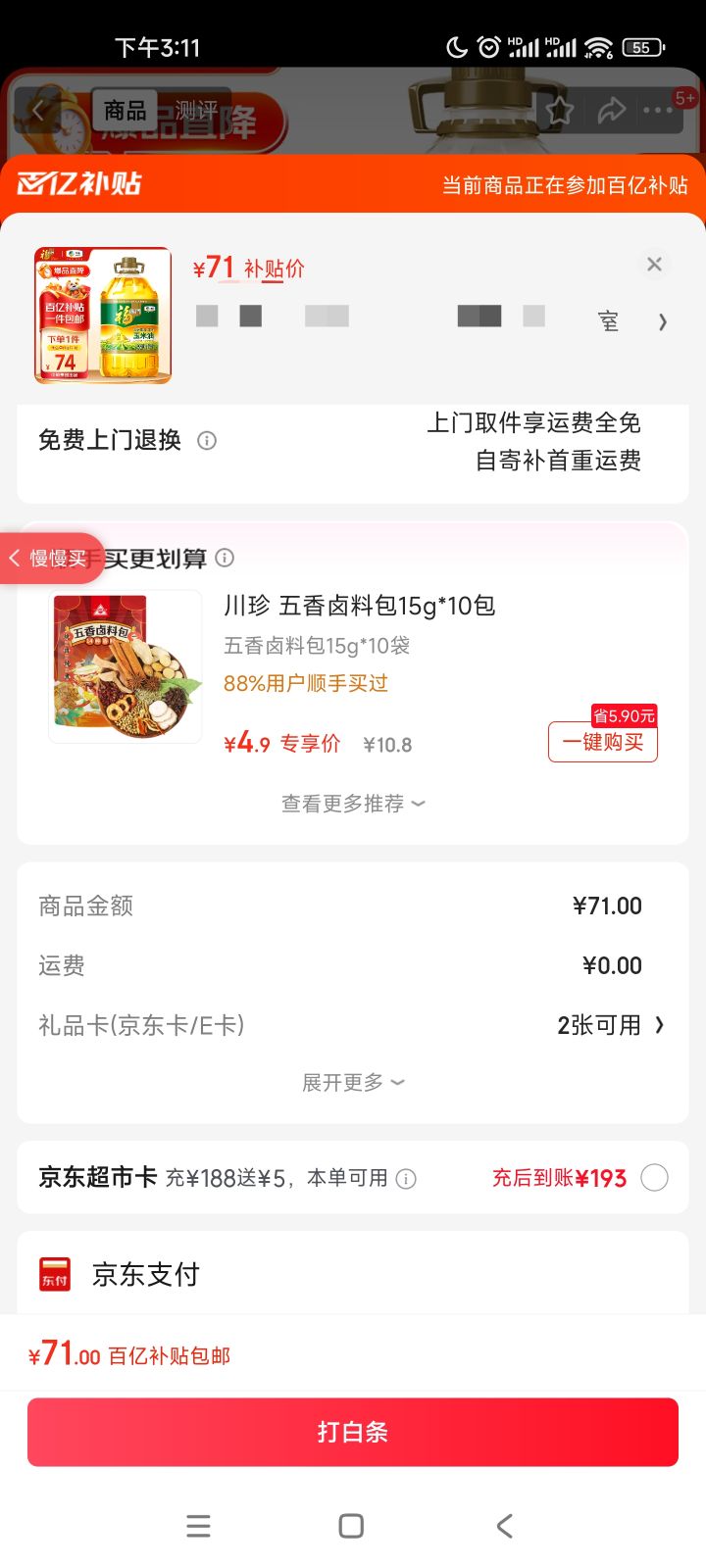Image resolution: width=706 pixels, height=1568 pixels.
Task: Open 免费上门退换 info icon
Action: 207,441
